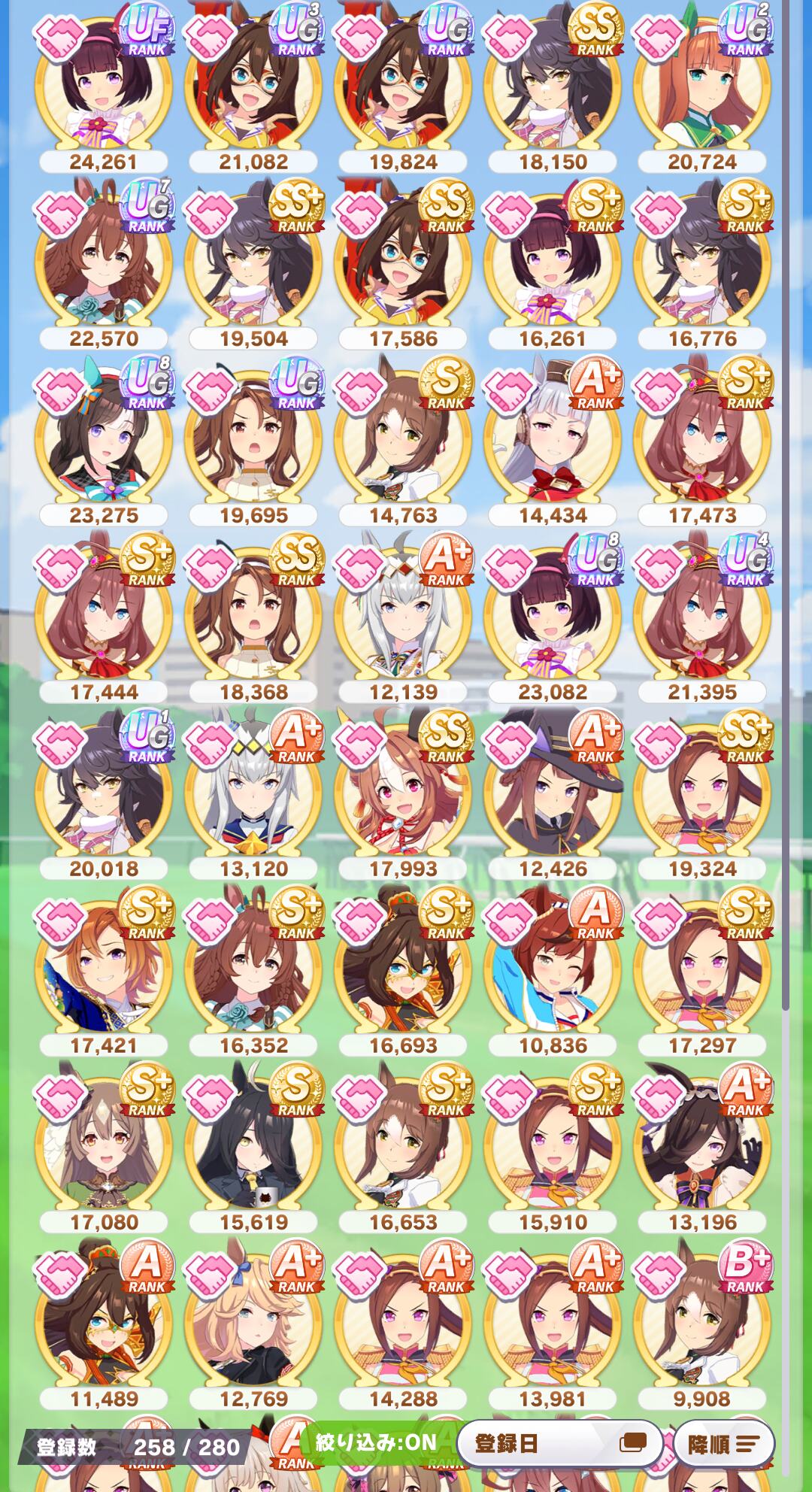Select the character card scored 24,261
The width and height of the screenshot is (812, 1492).
point(104,86)
